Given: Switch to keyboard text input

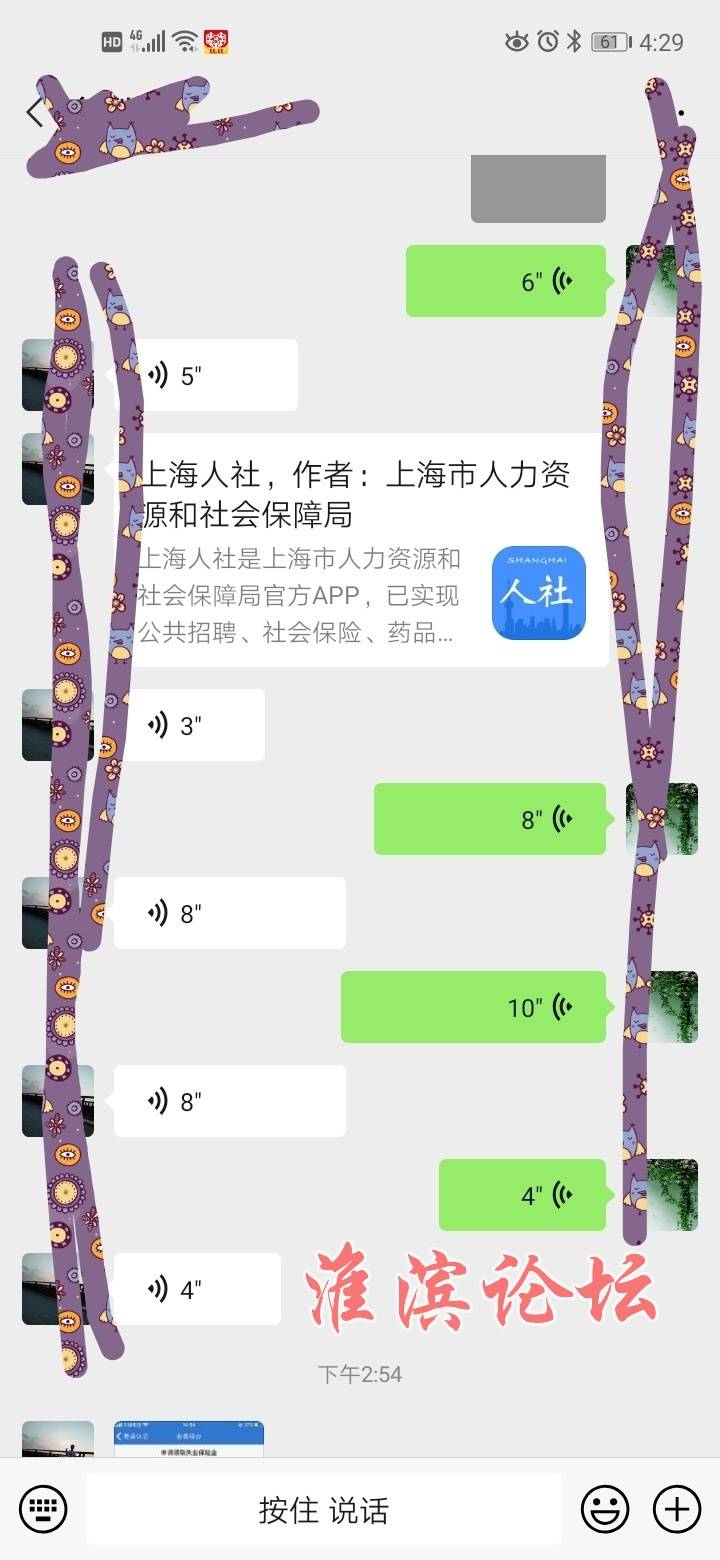Looking at the screenshot, I should coord(43,1507).
